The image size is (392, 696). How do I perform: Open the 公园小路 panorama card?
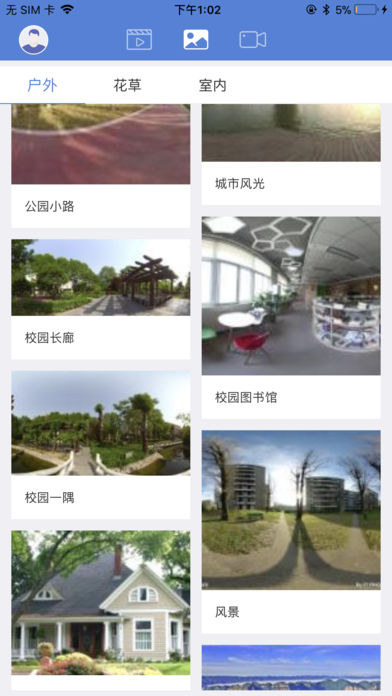point(101,166)
